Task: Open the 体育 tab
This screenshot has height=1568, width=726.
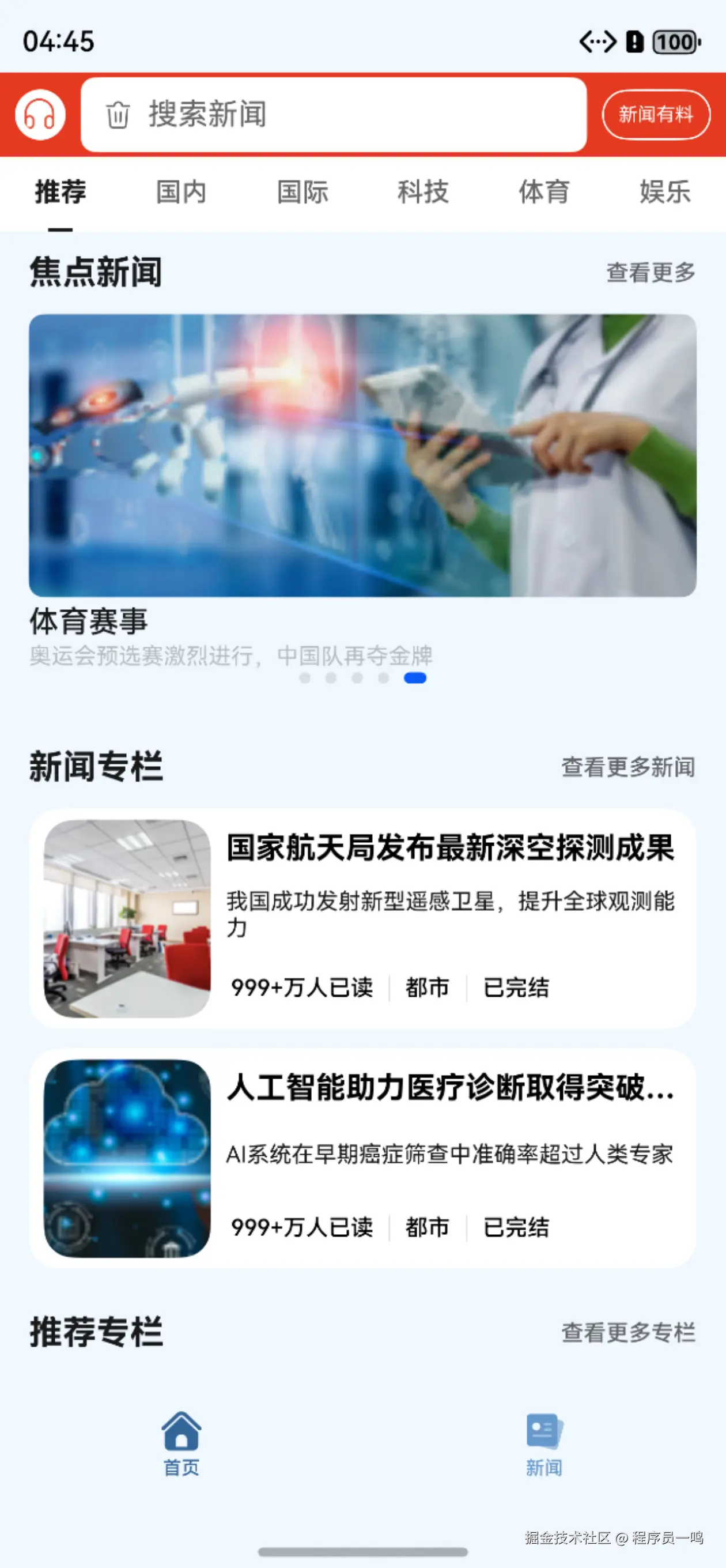Action: 543,193
